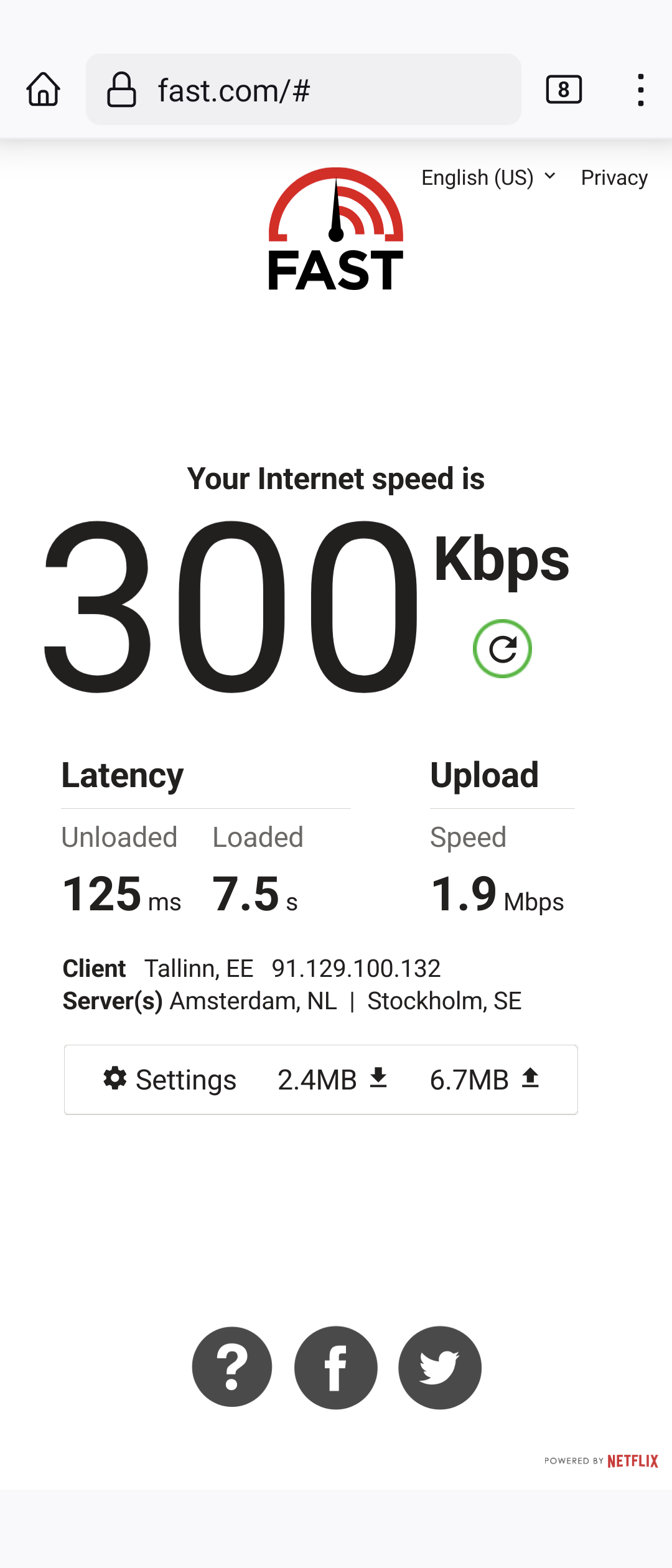Screen dimensions: 672x1568
Task: Open the tab switcher showing 8 tabs
Action: click(564, 90)
